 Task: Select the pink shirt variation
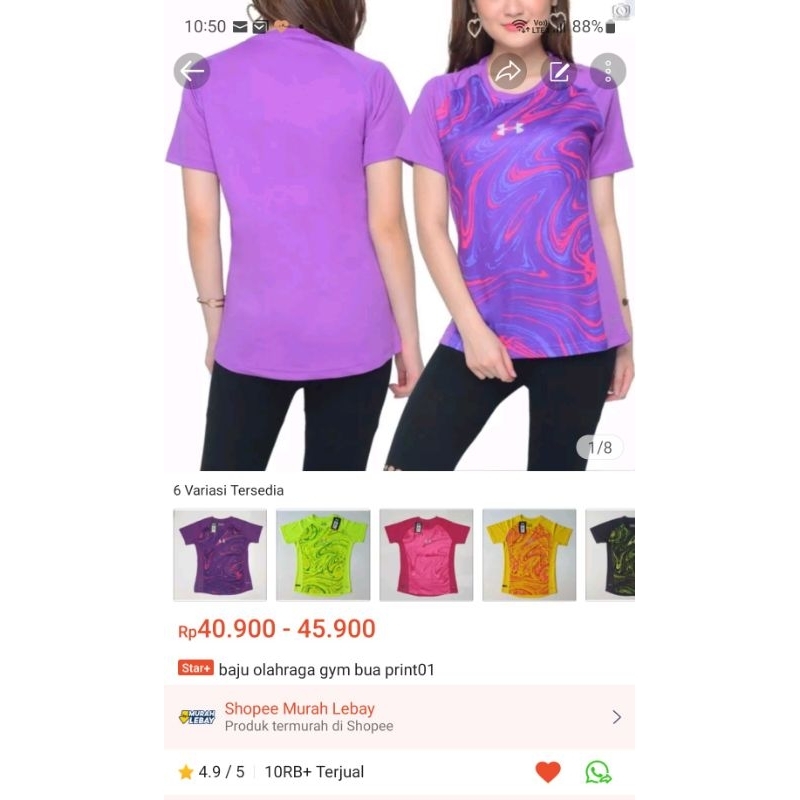pyautogui.click(x=426, y=555)
